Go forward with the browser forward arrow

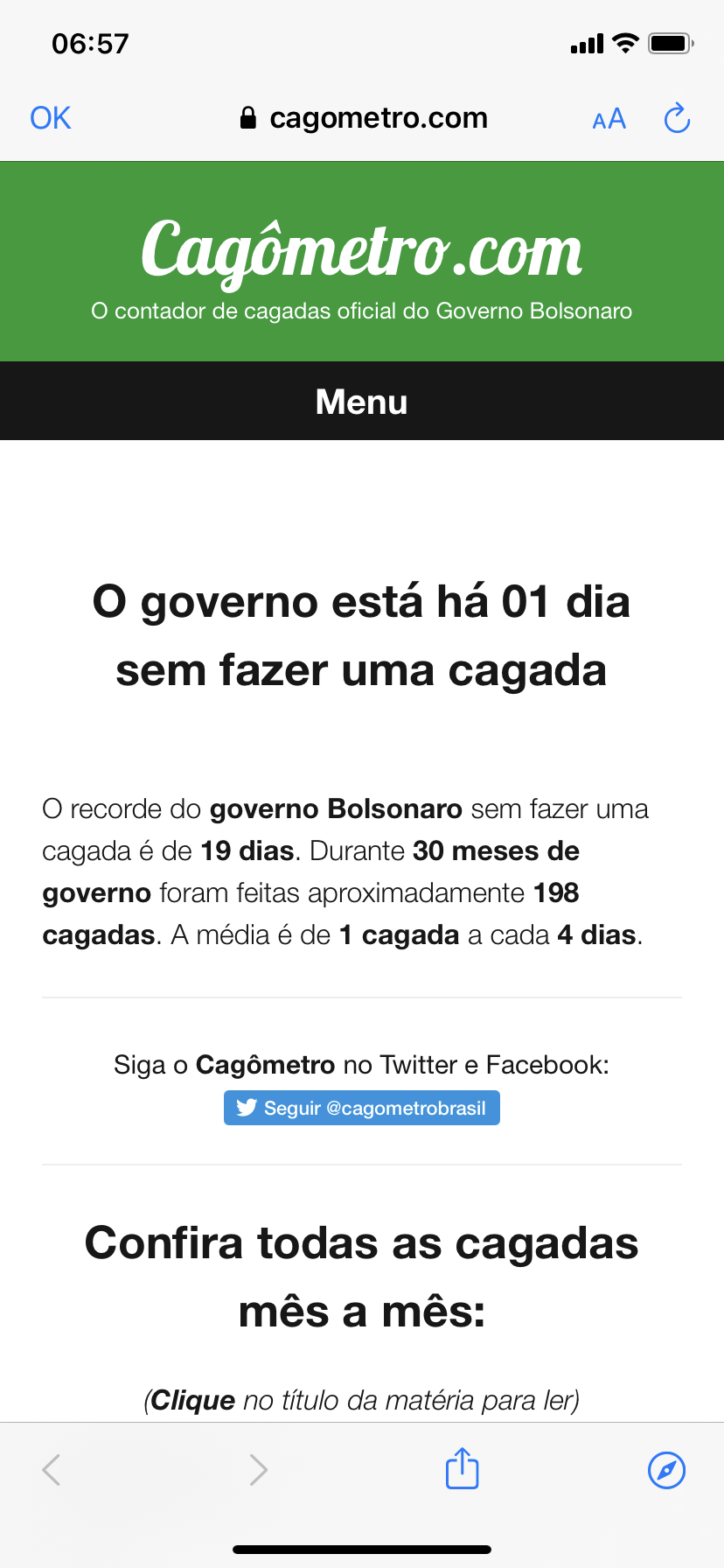click(x=258, y=1470)
